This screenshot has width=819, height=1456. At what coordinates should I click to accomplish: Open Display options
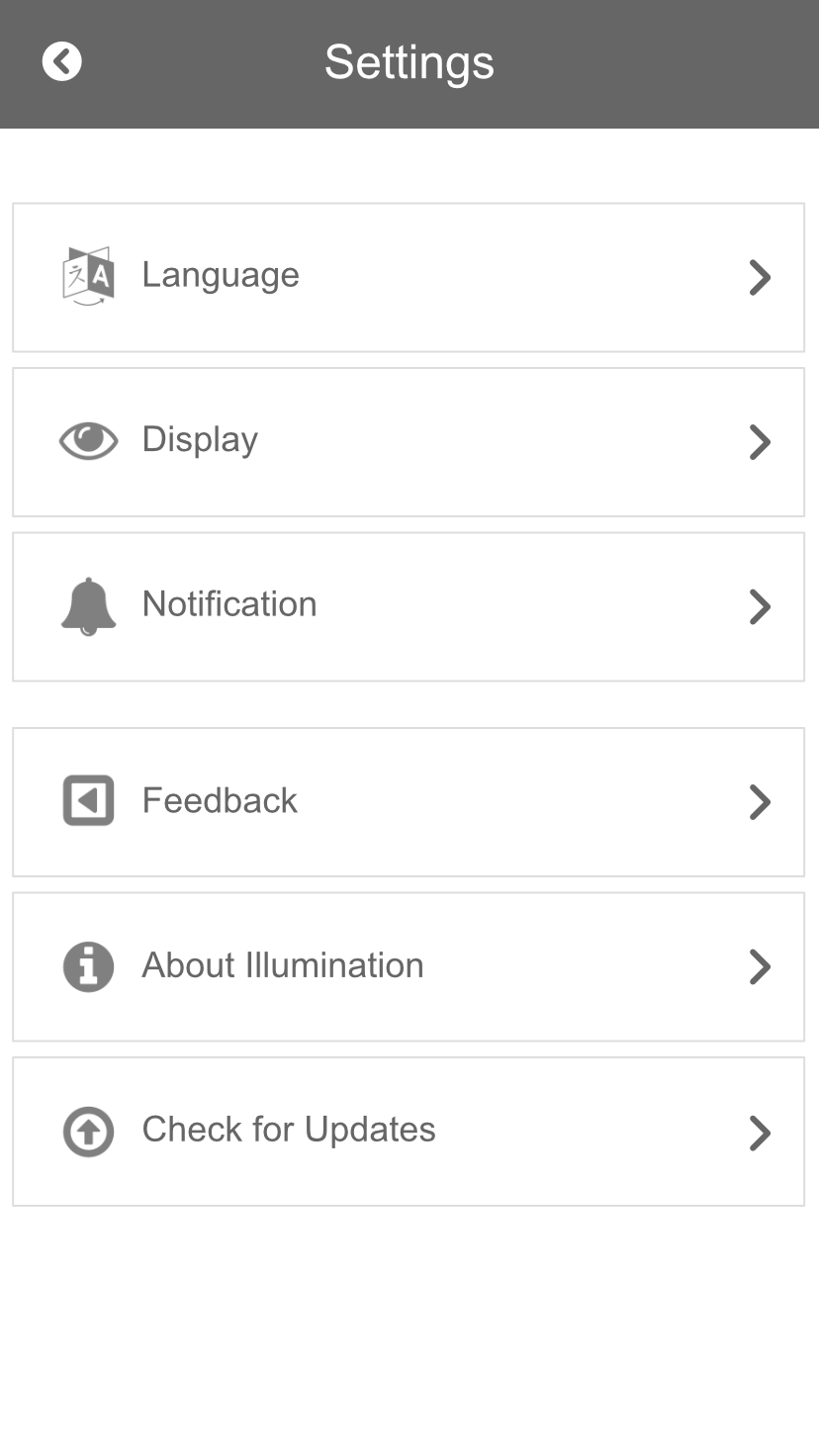coord(408,441)
